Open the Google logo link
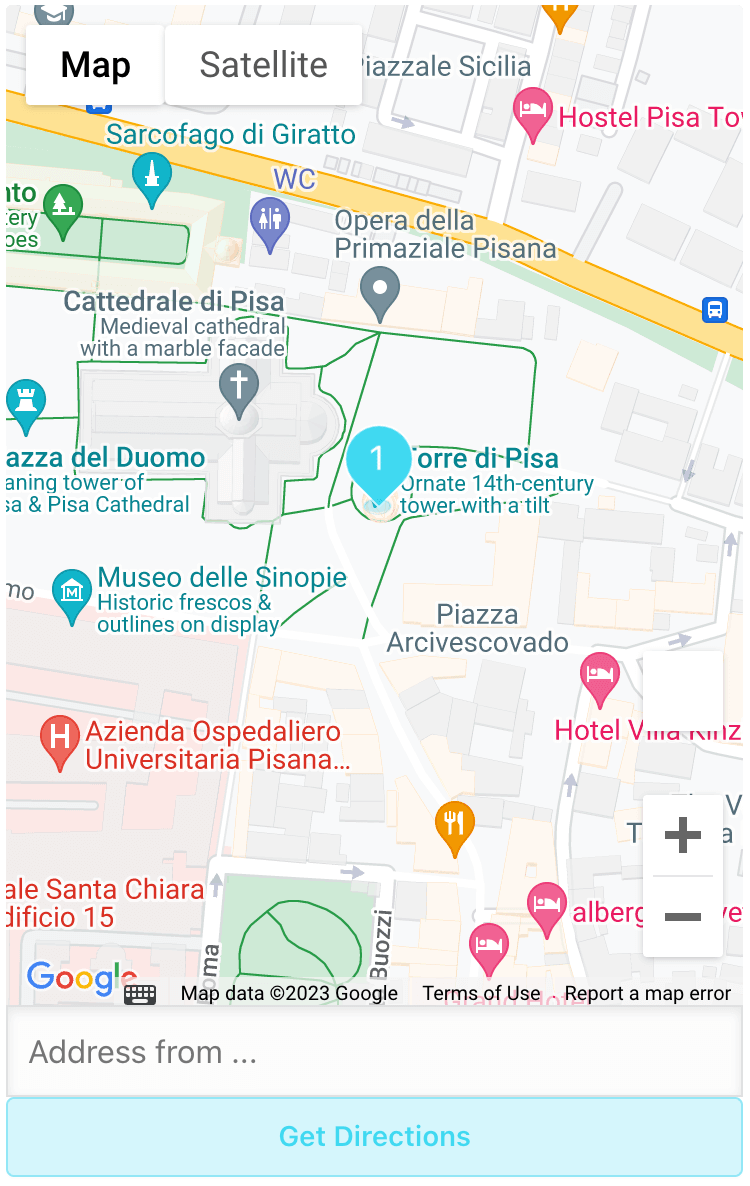This screenshot has height=1186, width=750. click(80, 977)
